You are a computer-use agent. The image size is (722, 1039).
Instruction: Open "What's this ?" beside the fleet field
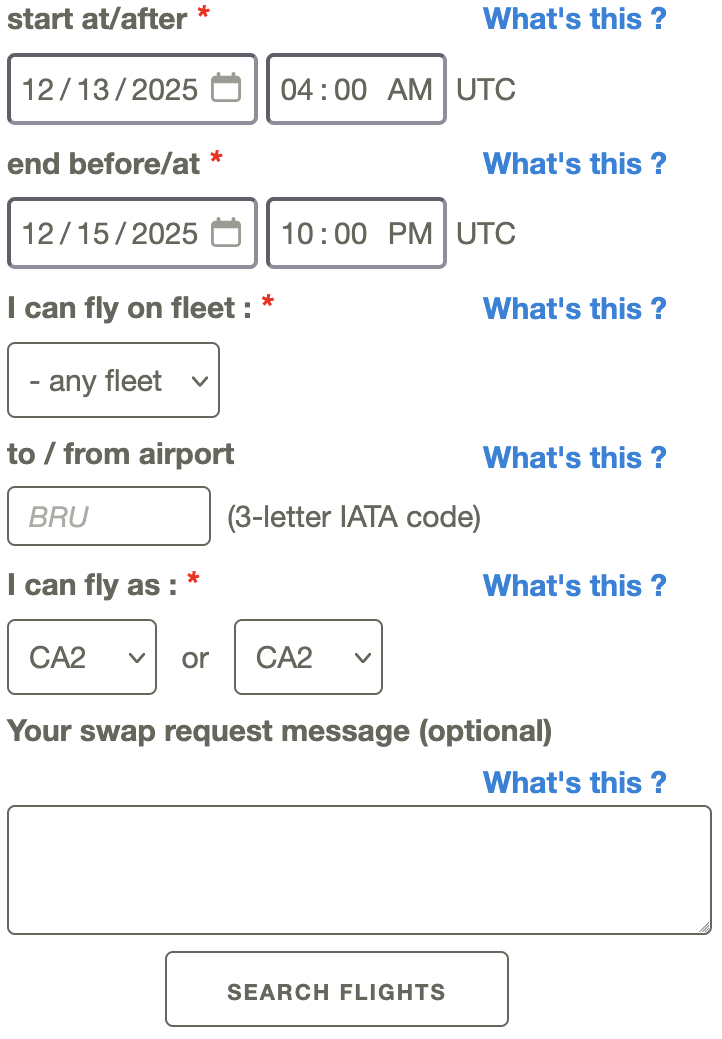tap(574, 309)
